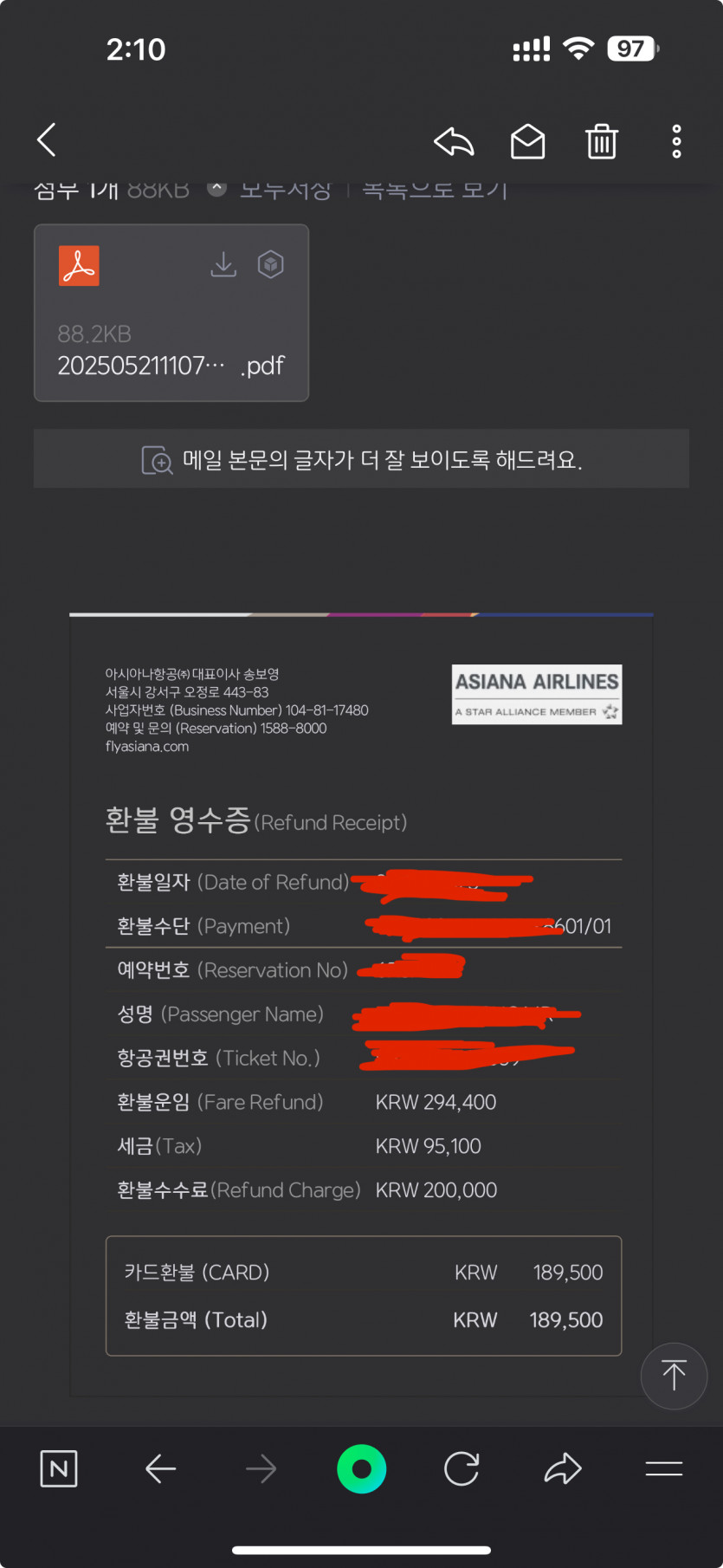This screenshot has width=723, height=1568.
Task: Download the PDF attachment
Action: pos(223,264)
